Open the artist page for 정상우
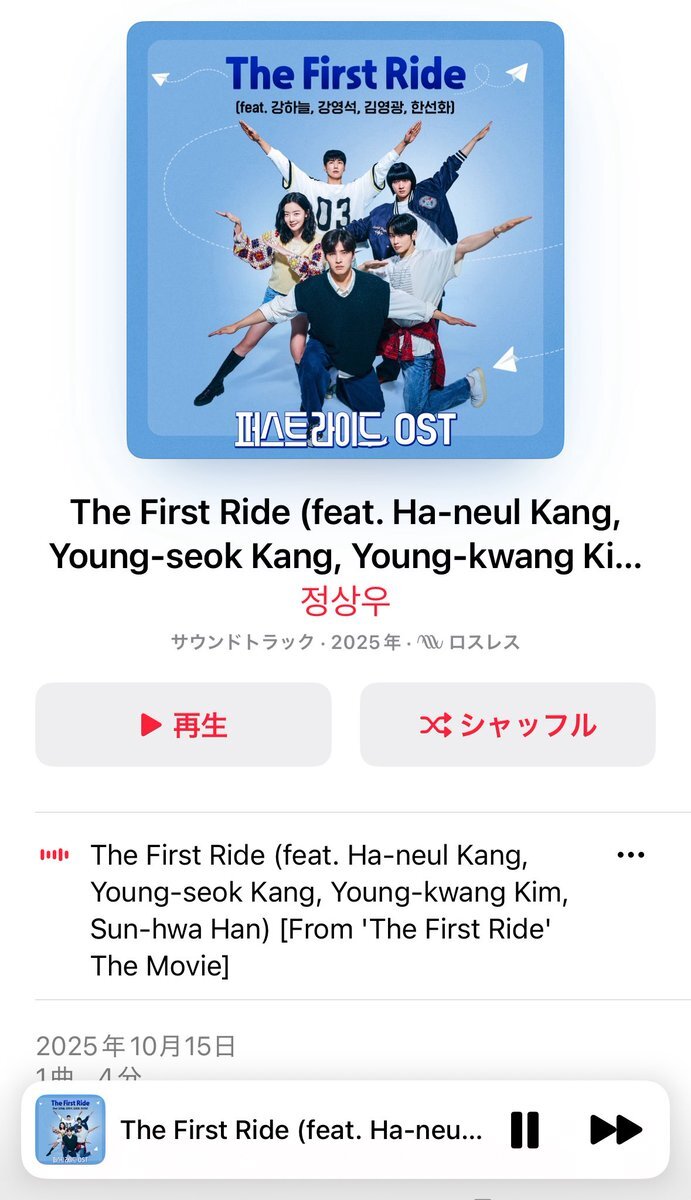Image resolution: width=691 pixels, height=1200 pixels. 345,600
